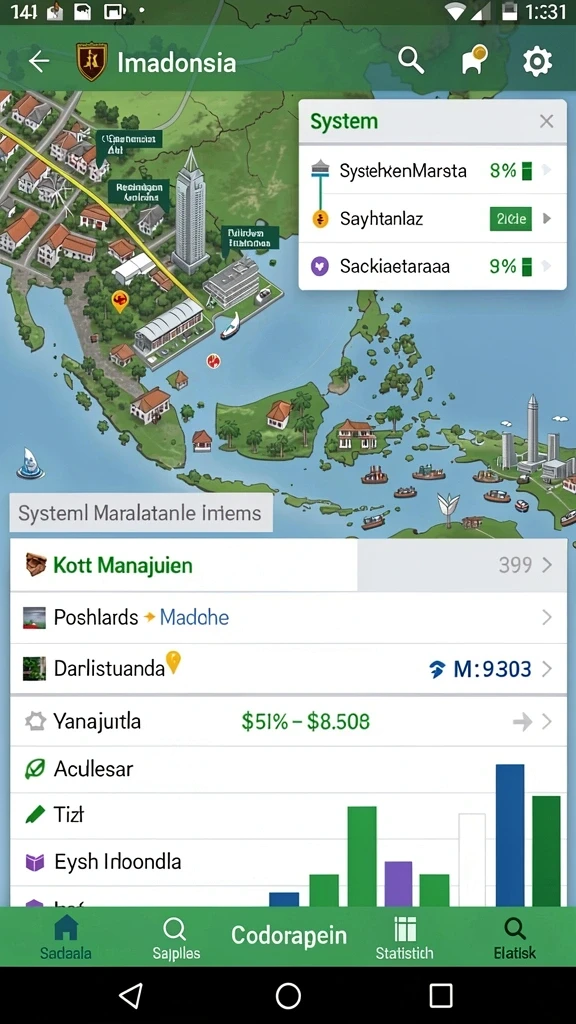Open the bookmark icon in the app bar
This screenshot has height=1024, width=576.
pos(474,59)
